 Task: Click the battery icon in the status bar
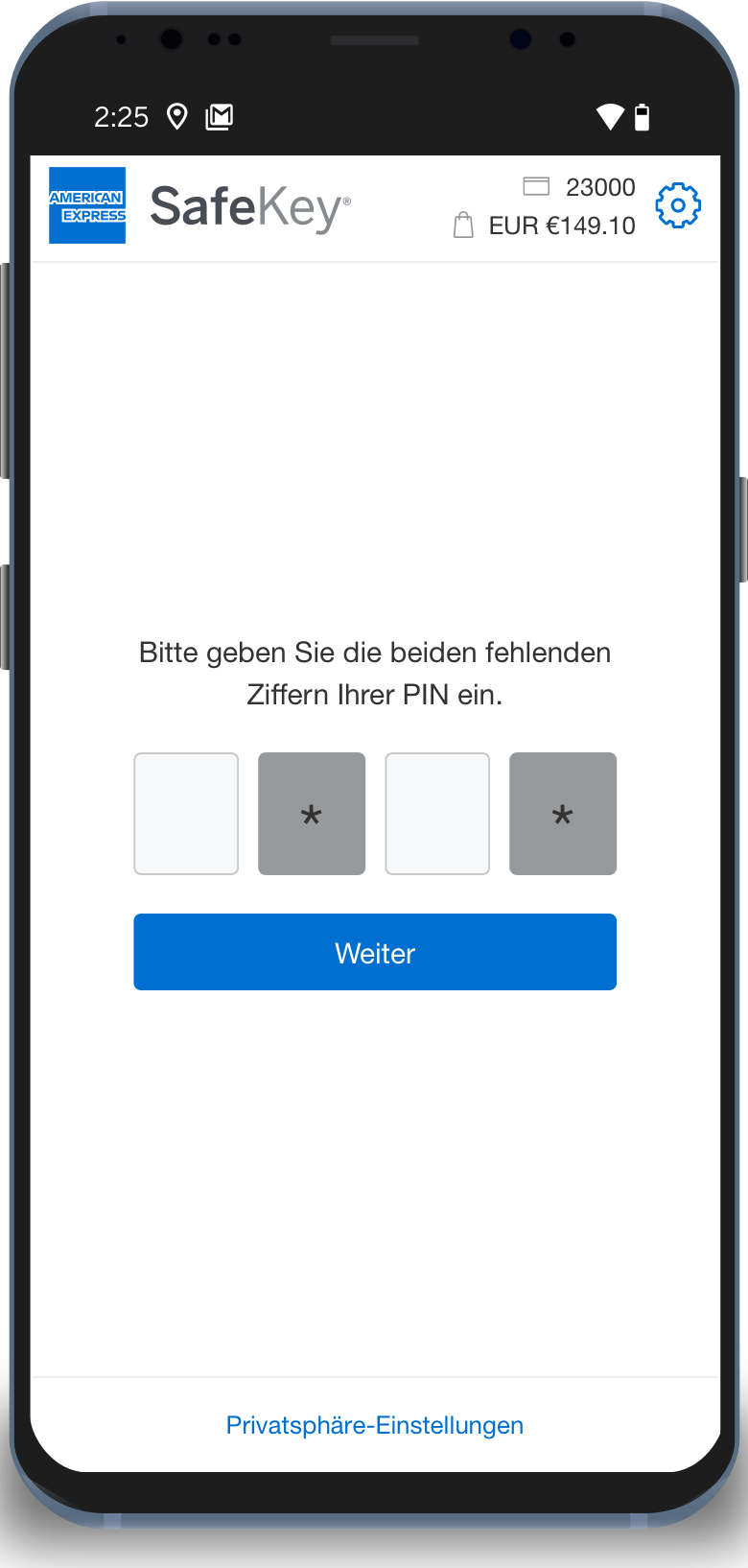click(x=641, y=116)
